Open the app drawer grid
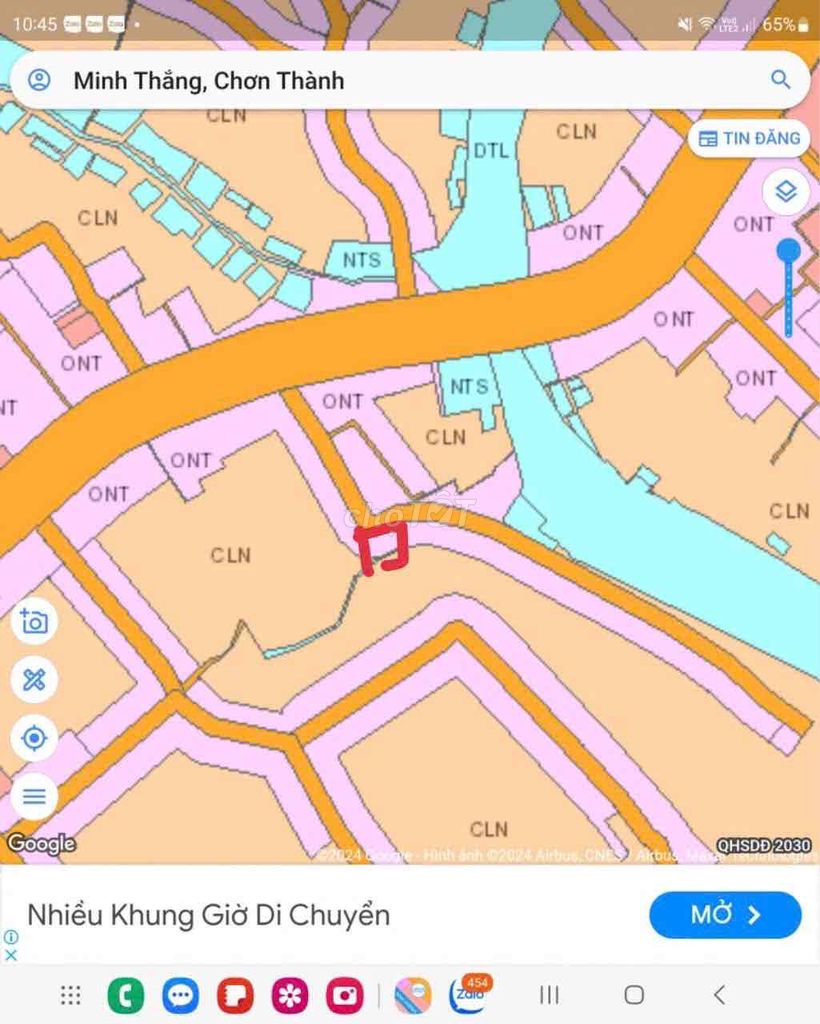Viewport: 820px width, 1024px height. point(70,995)
